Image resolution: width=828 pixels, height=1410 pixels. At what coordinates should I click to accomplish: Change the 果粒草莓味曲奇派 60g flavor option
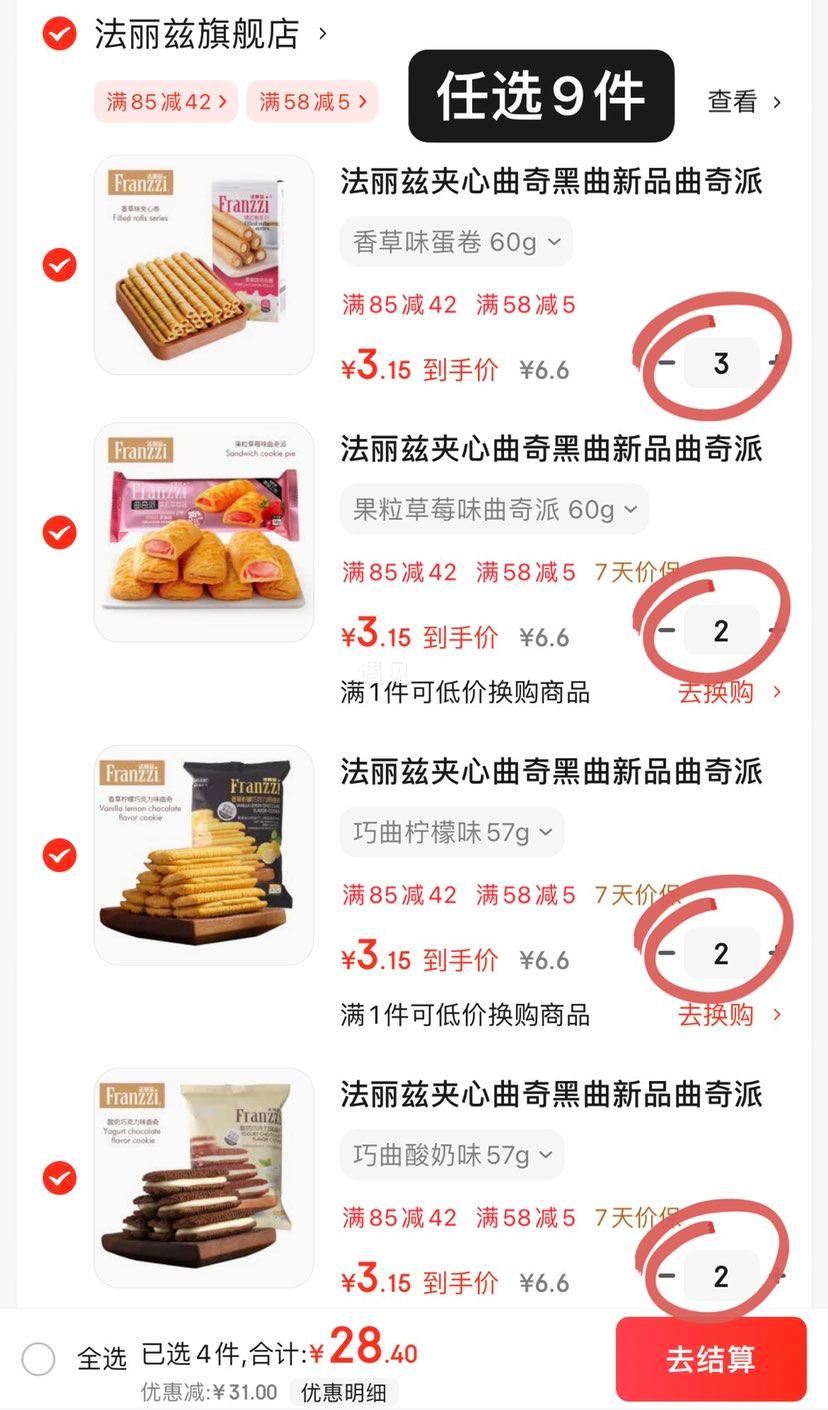494,510
